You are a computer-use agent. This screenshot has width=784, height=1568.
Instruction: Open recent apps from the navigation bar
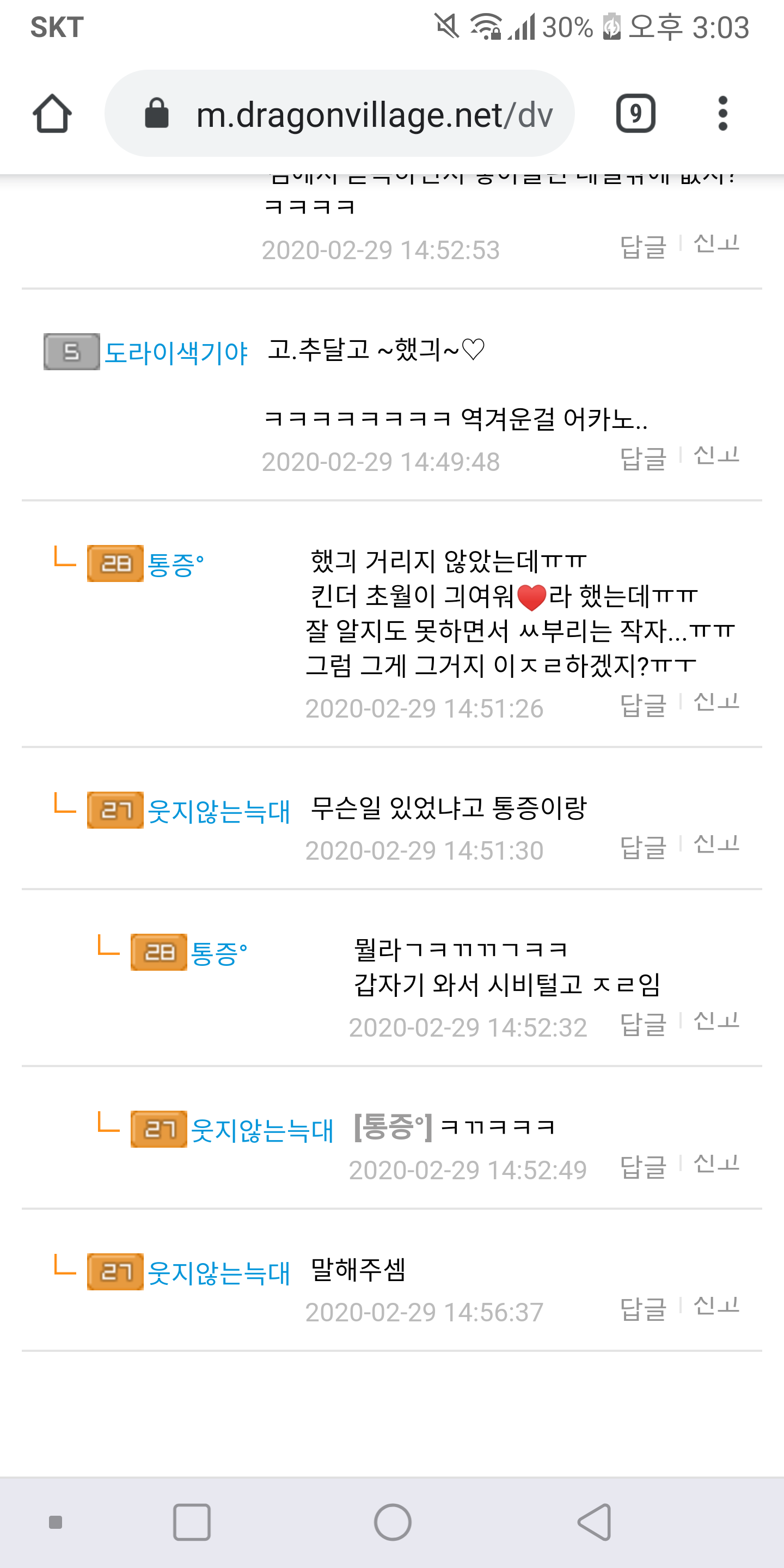tap(192, 1522)
